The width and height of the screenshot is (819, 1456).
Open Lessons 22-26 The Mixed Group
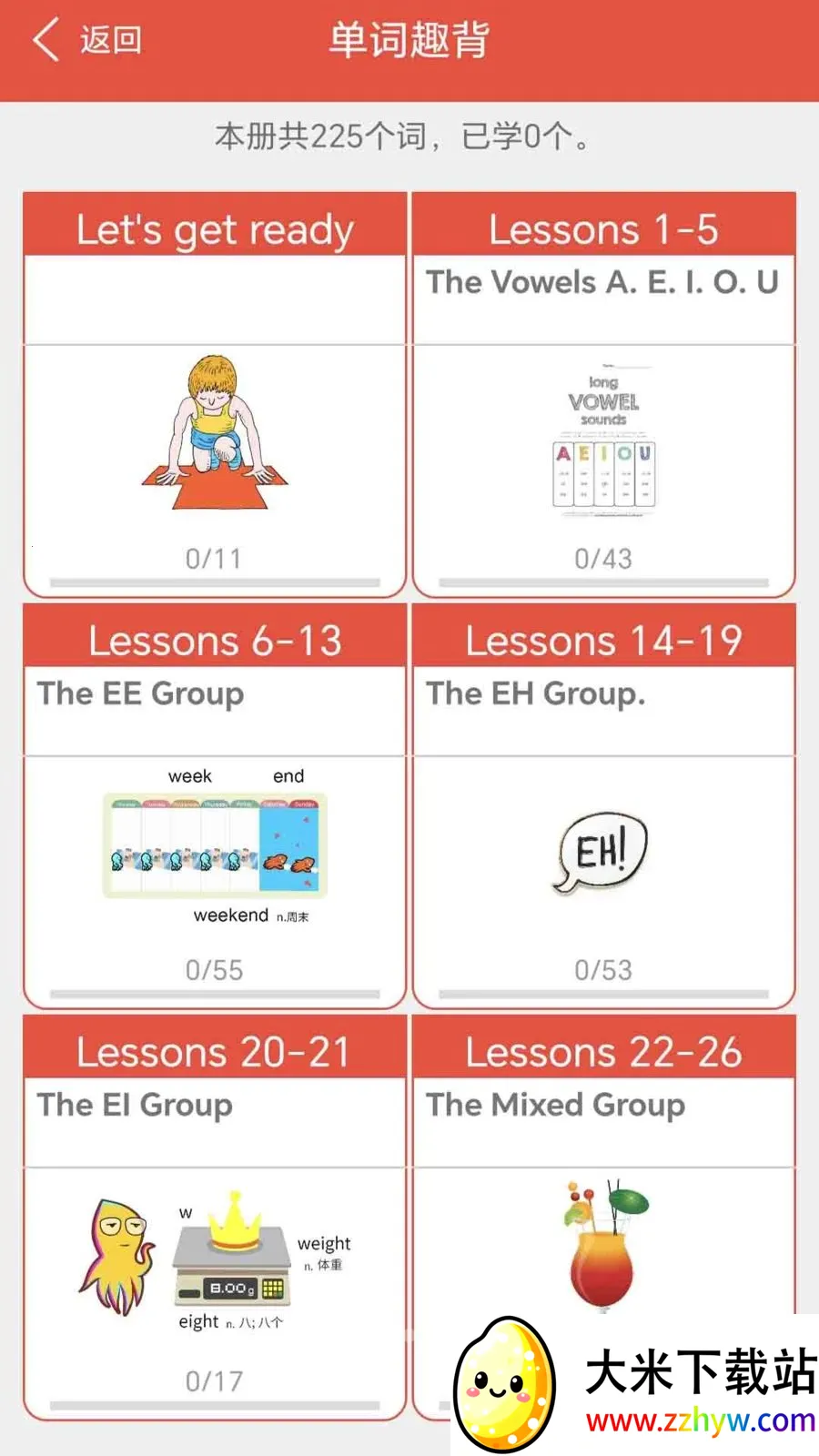pyautogui.click(x=603, y=1183)
